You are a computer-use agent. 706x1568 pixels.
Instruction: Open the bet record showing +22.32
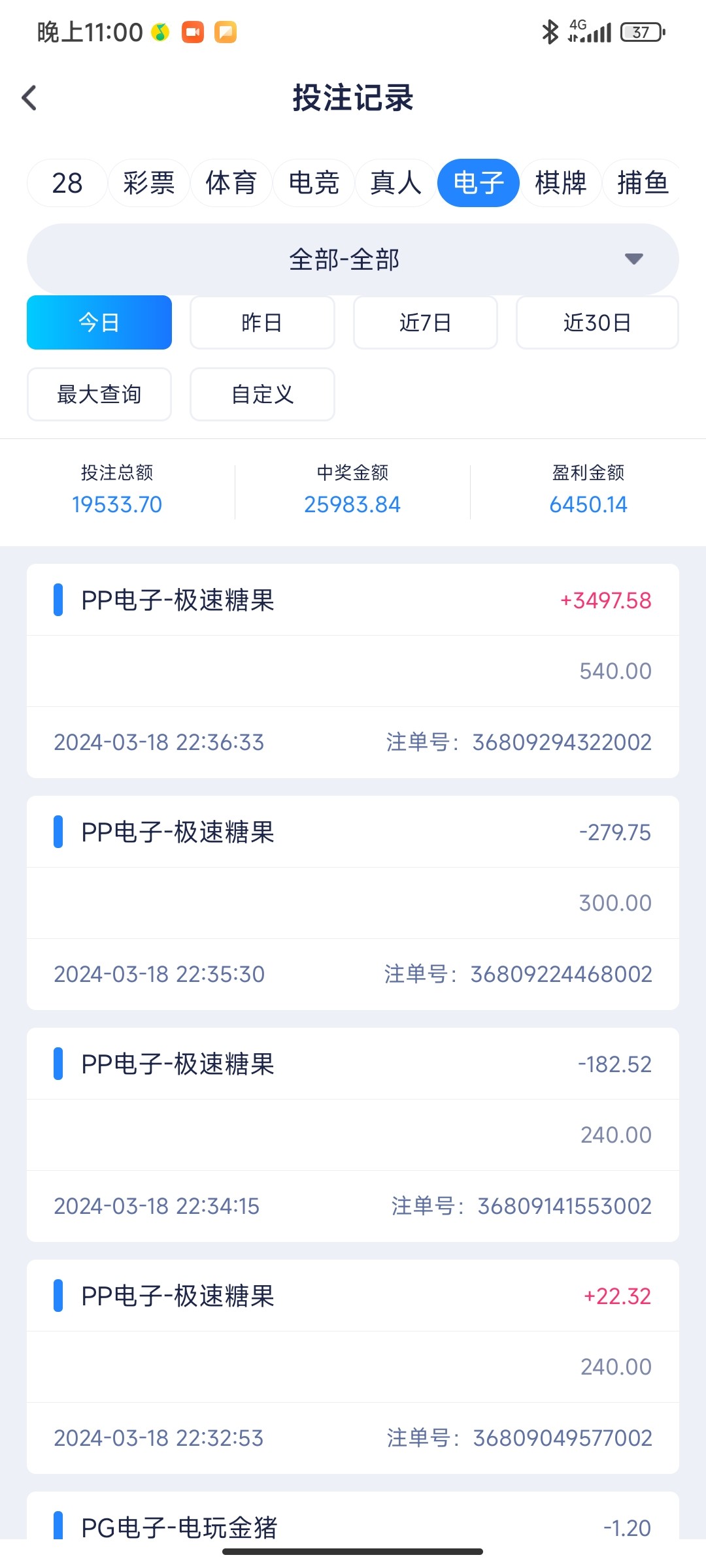point(352,1366)
